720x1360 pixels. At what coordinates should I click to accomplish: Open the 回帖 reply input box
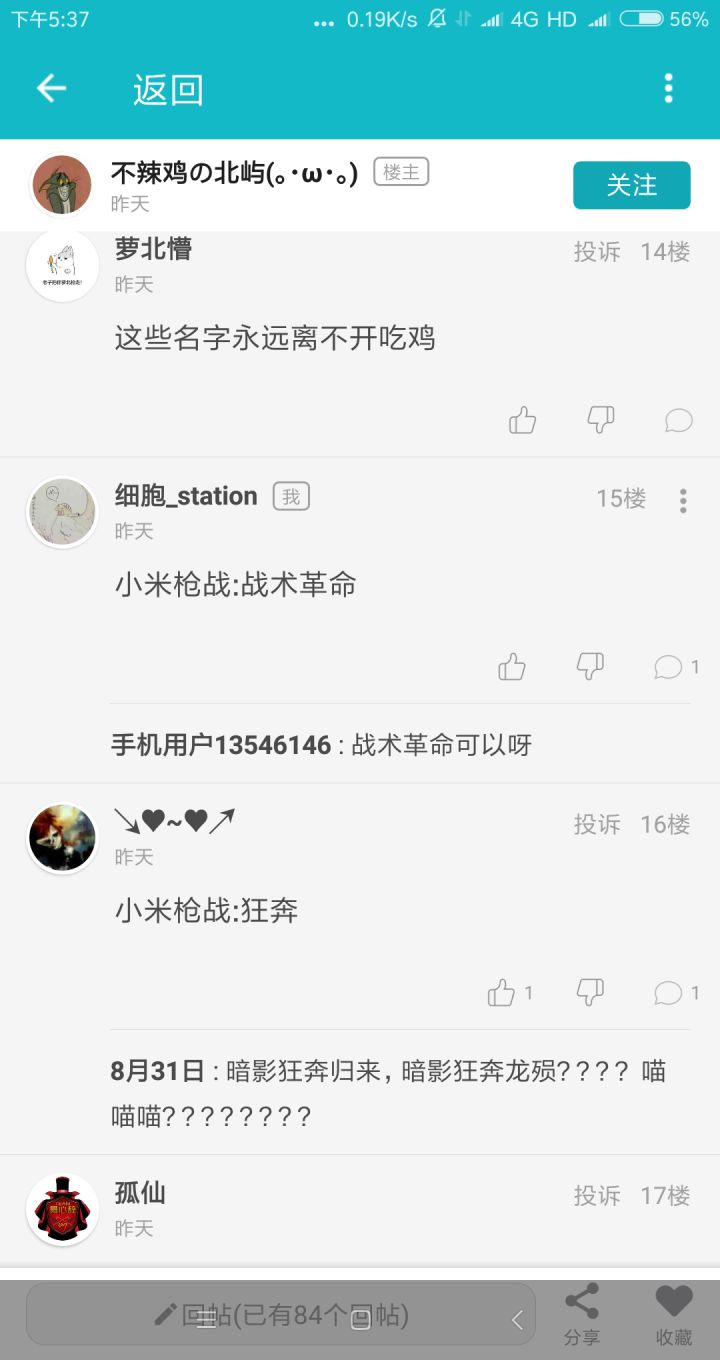[281, 1314]
